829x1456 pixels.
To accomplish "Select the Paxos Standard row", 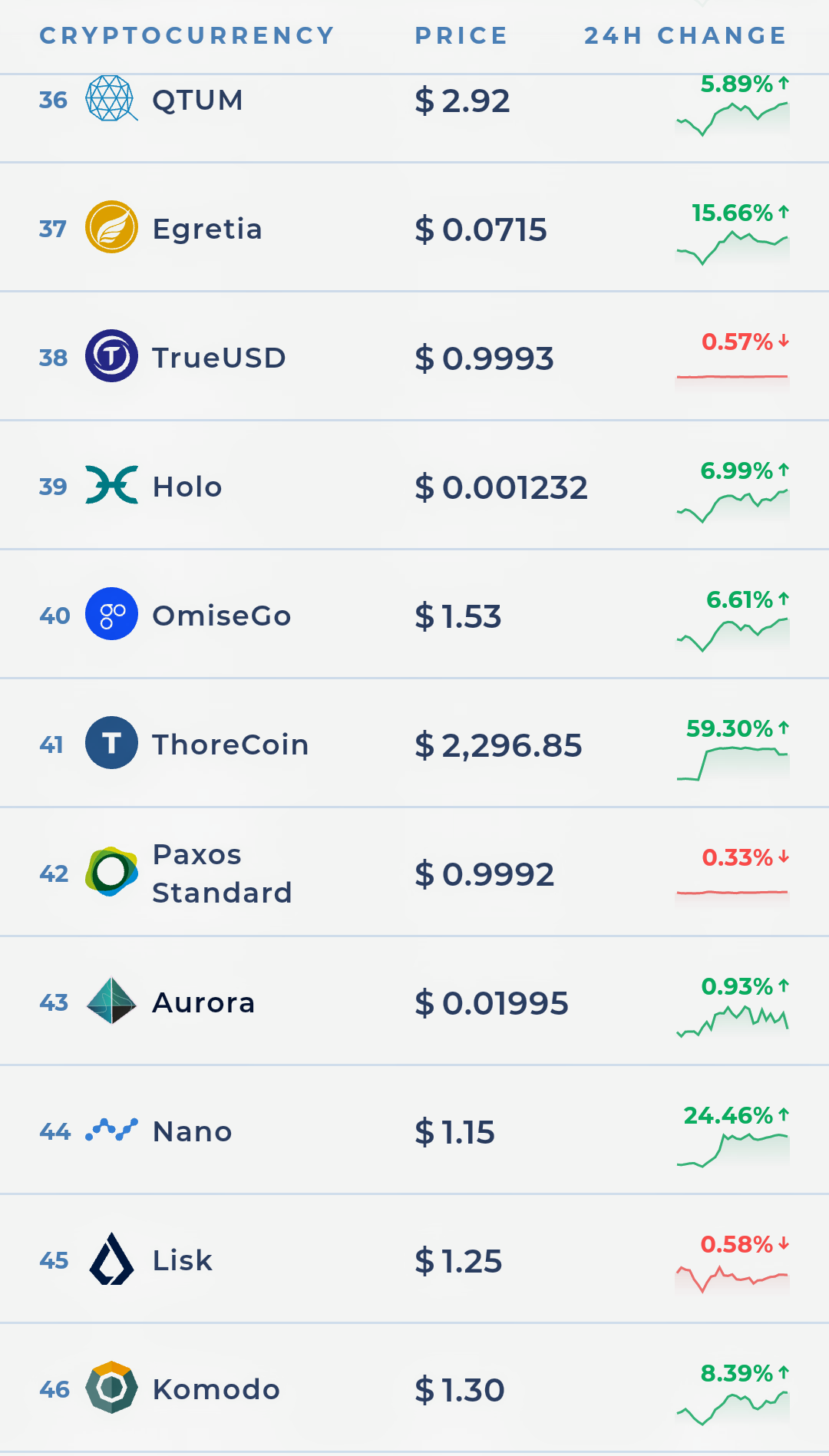I will pyautogui.click(x=221, y=873).
